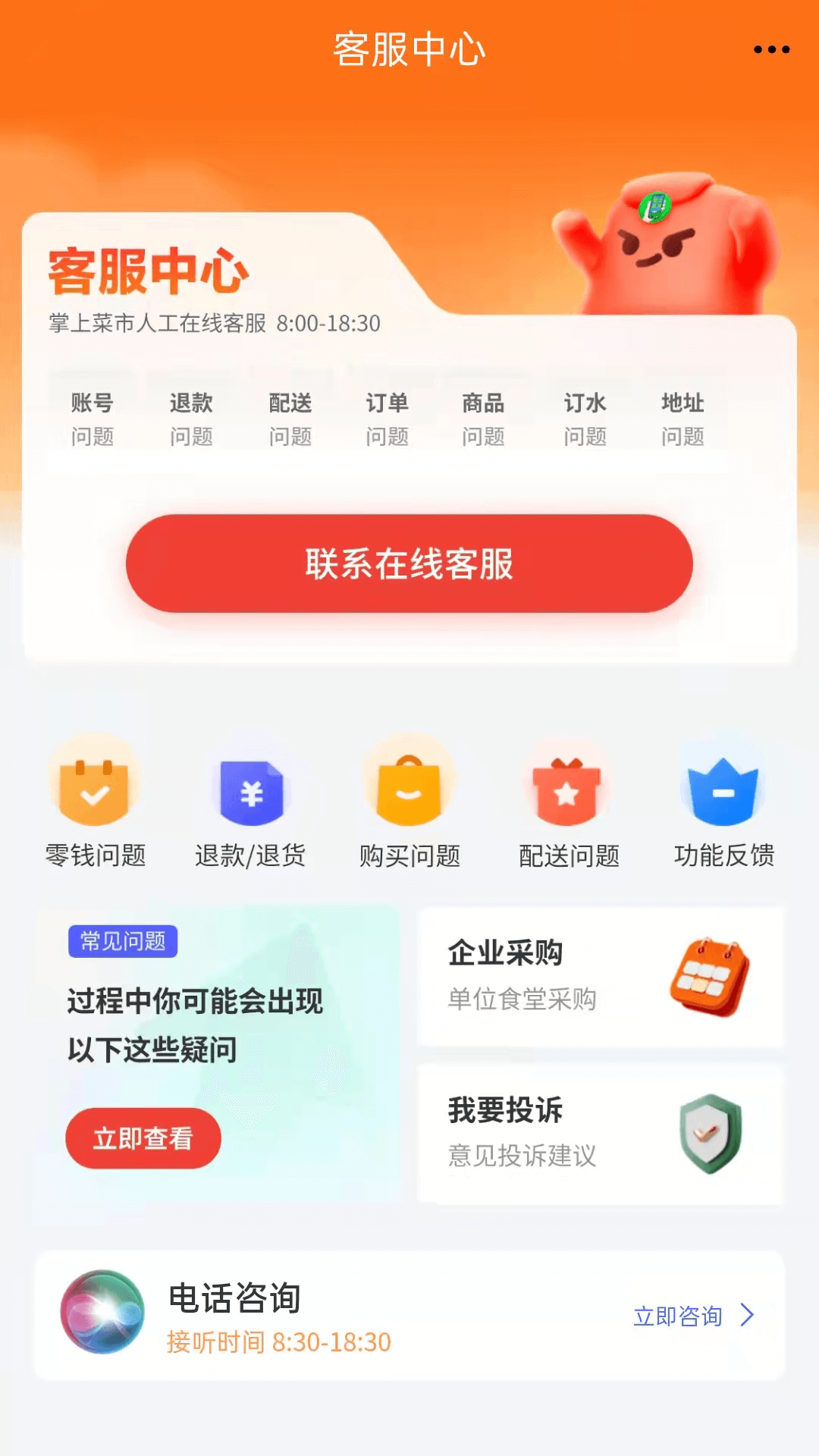Tap 立即咨询 for phone consultation

pyautogui.click(x=692, y=1316)
